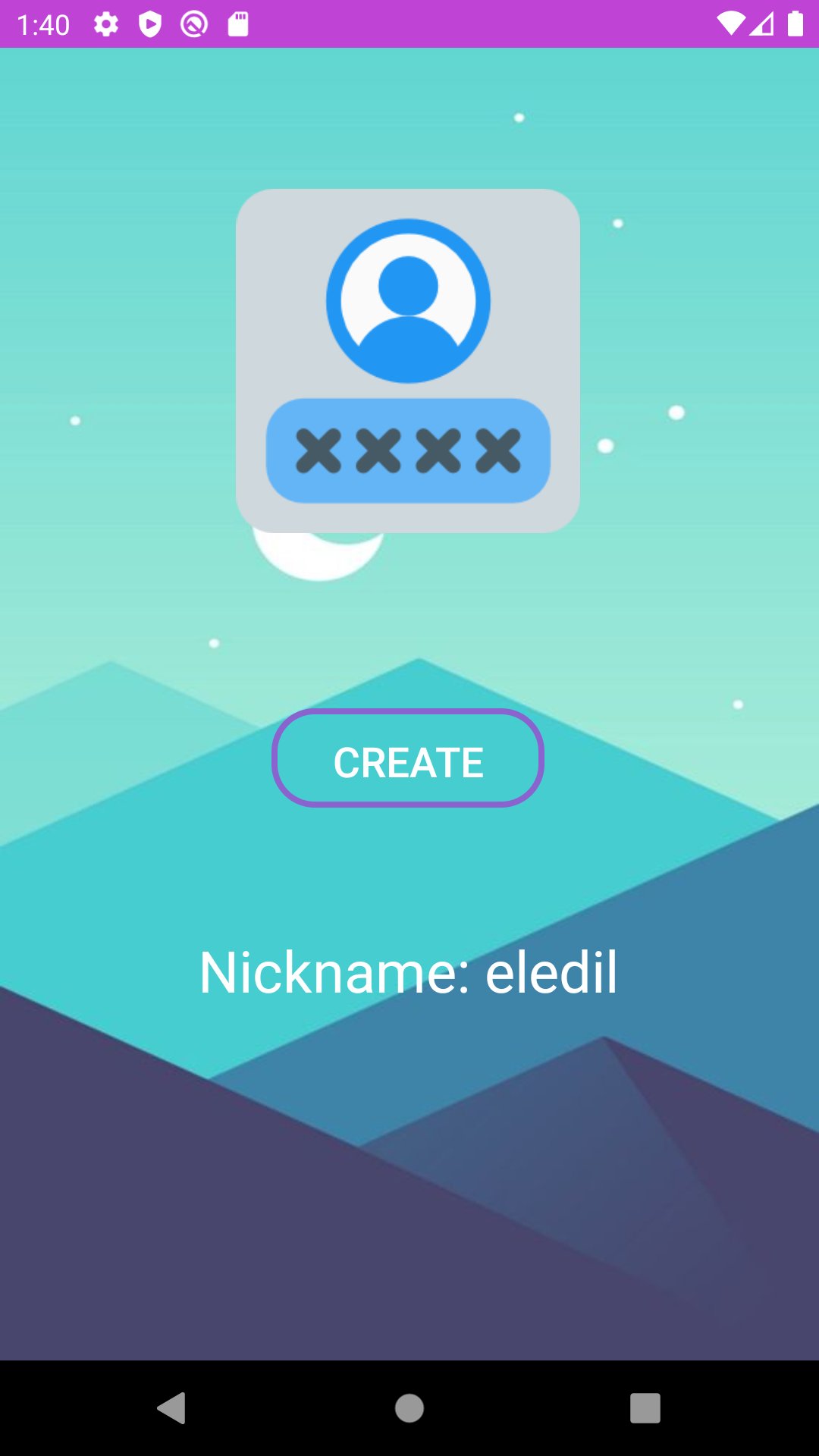819x1456 pixels.
Task: Tap the clock showing 1:40
Action: click(43, 24)
